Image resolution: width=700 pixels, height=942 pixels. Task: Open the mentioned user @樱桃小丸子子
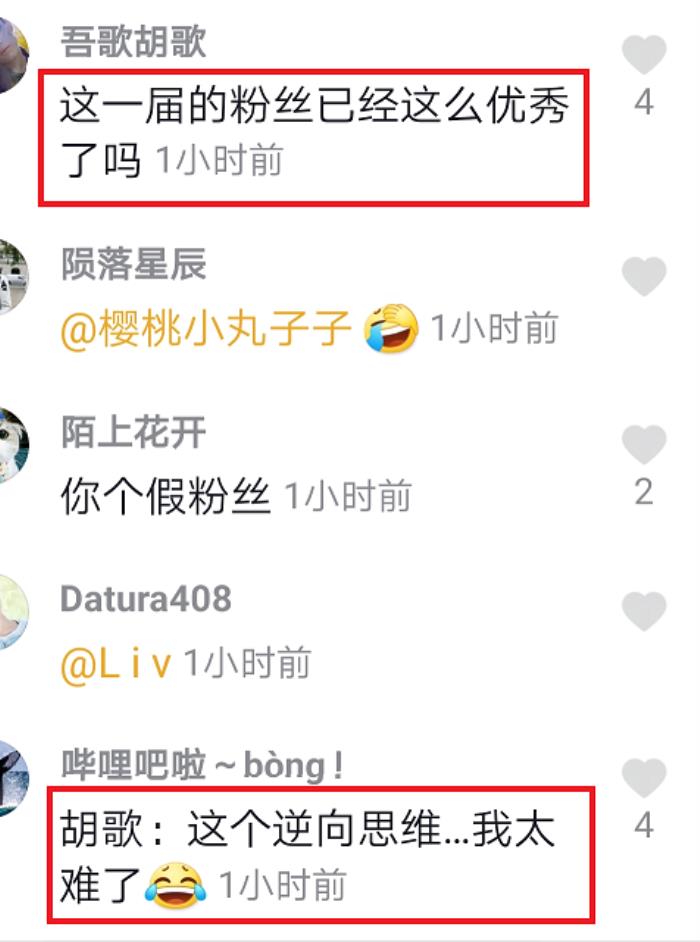[206, 329]
